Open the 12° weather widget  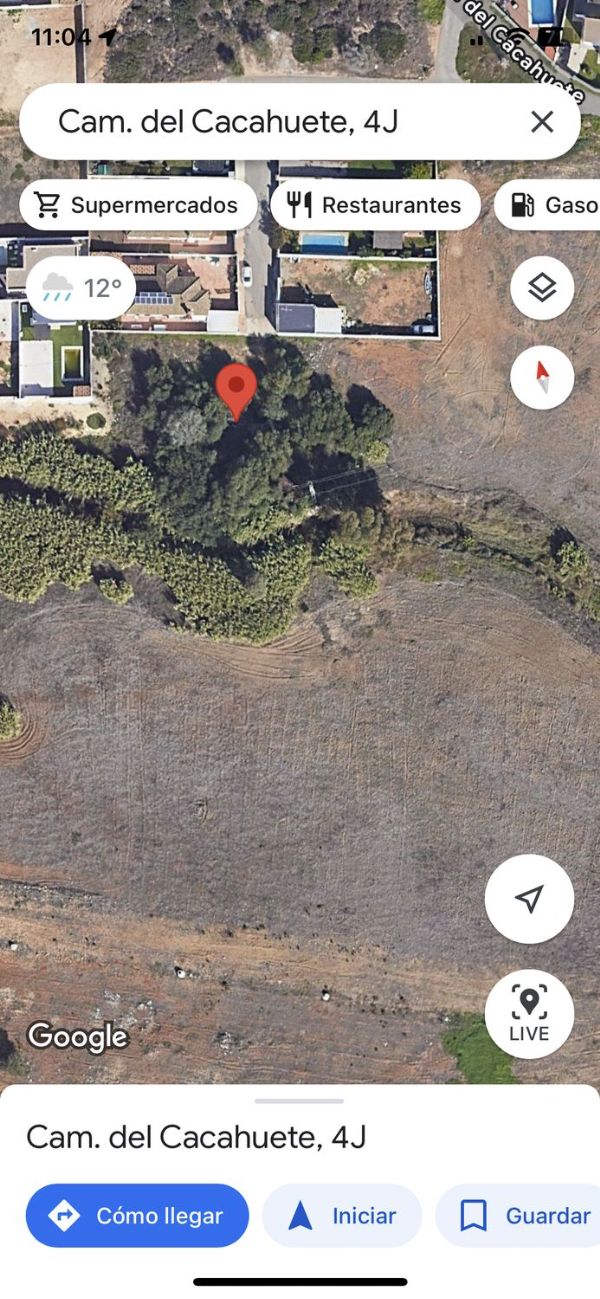tap(81, 289)
